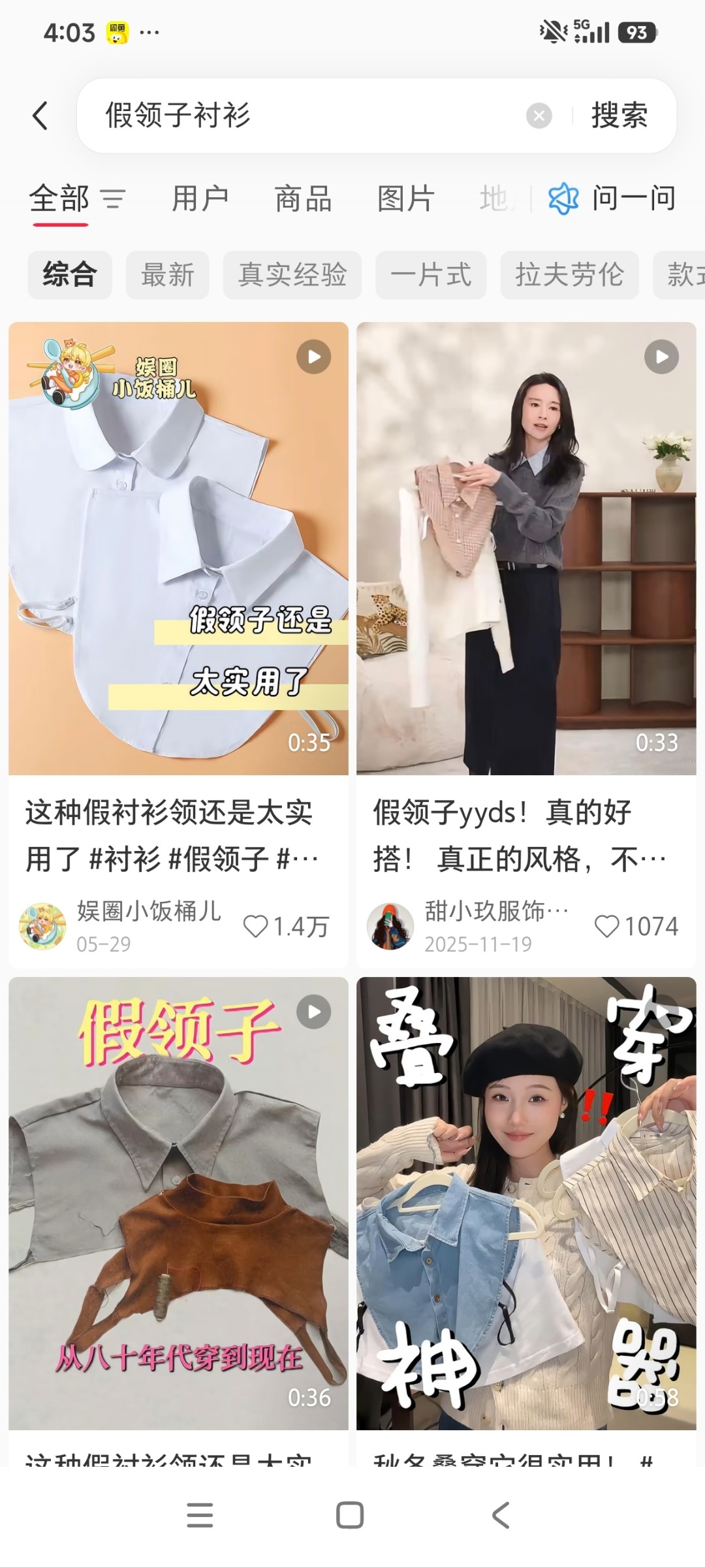The height and width of the screenshot is (1568, 705).
Task: Tap the 搜索 button
Action: [x=619, y=116]
